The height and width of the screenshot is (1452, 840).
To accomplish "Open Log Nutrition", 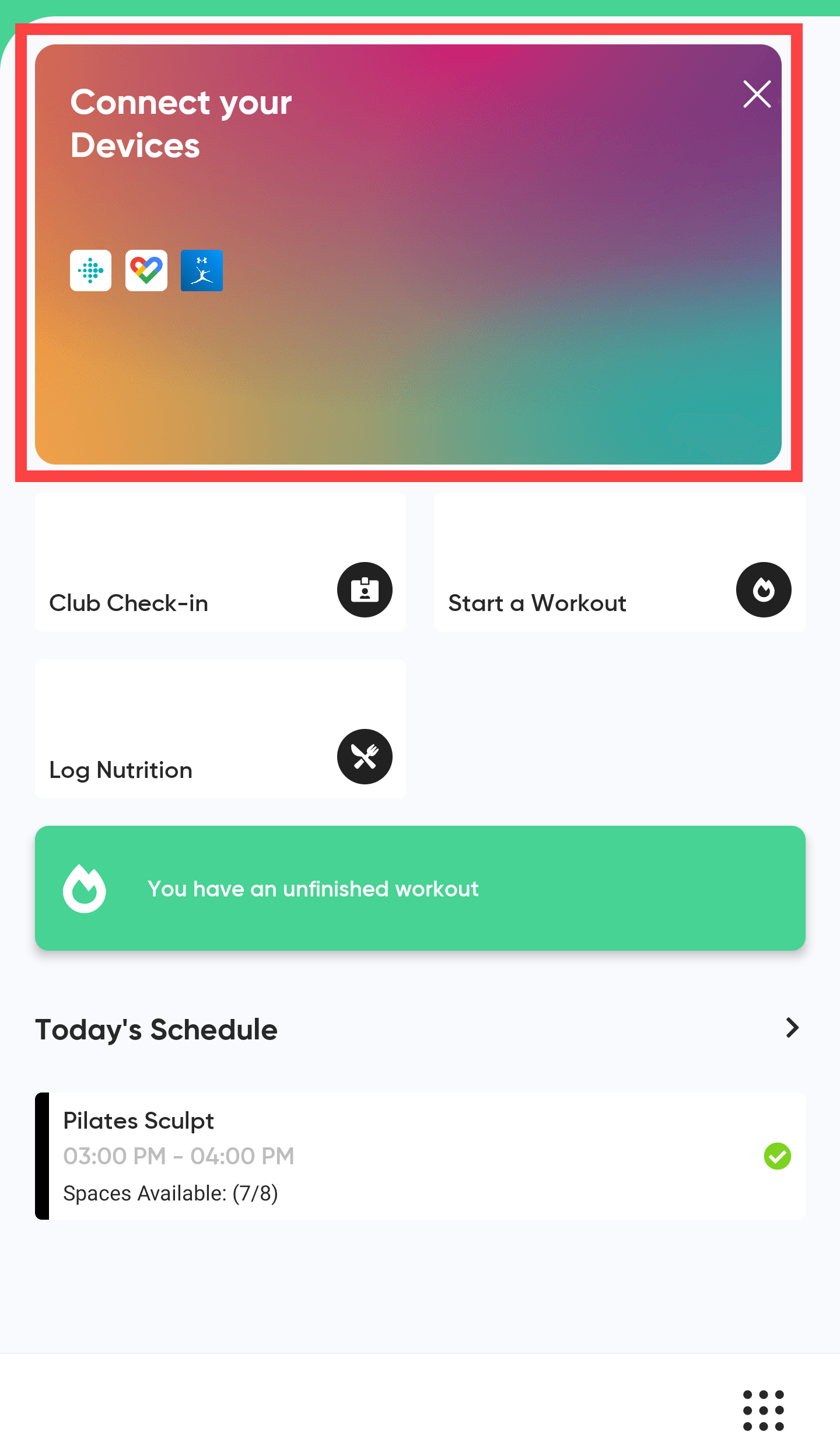I will tap(220, 729).
